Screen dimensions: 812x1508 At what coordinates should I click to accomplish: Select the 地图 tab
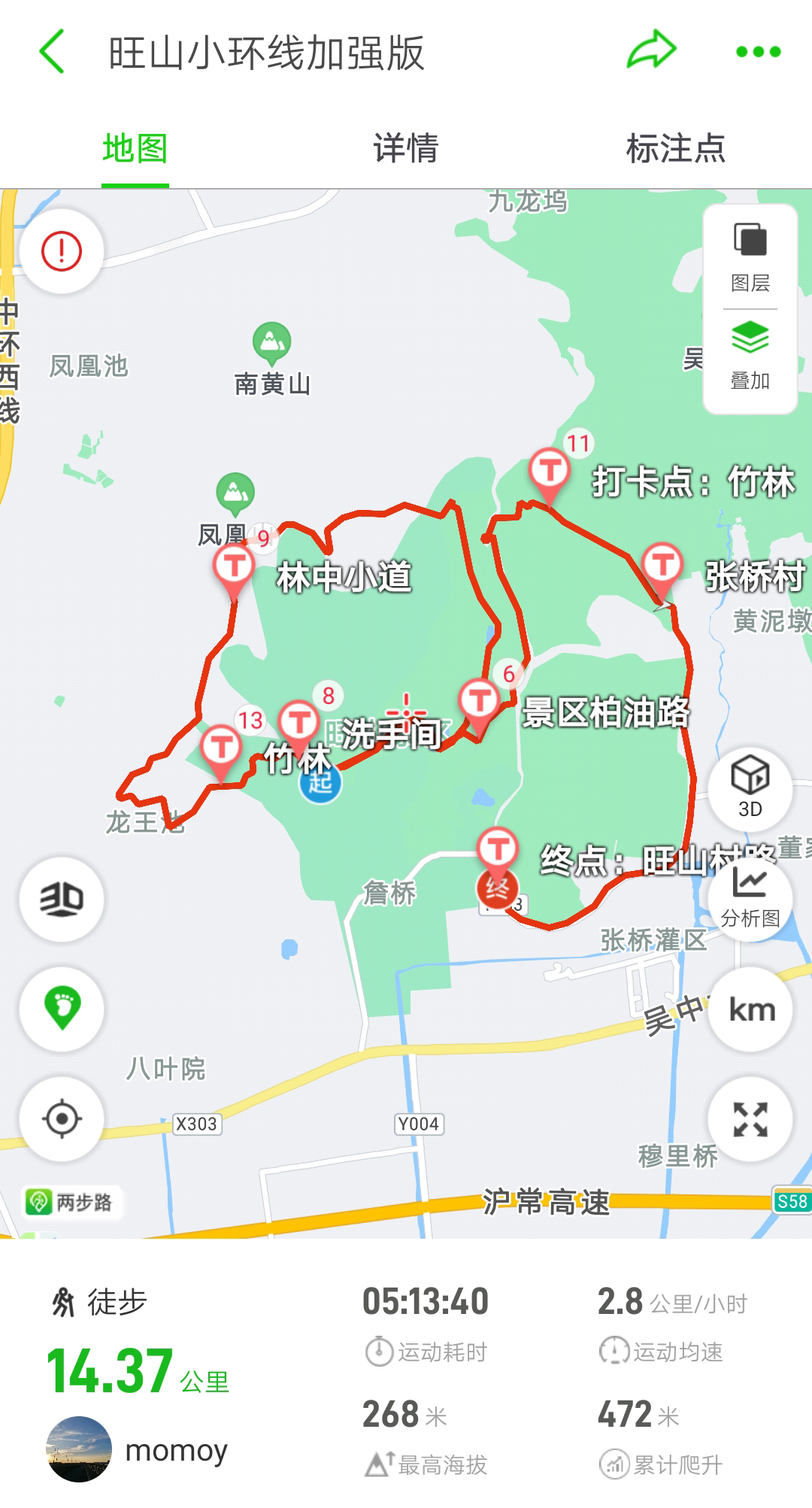click(135, 148)
